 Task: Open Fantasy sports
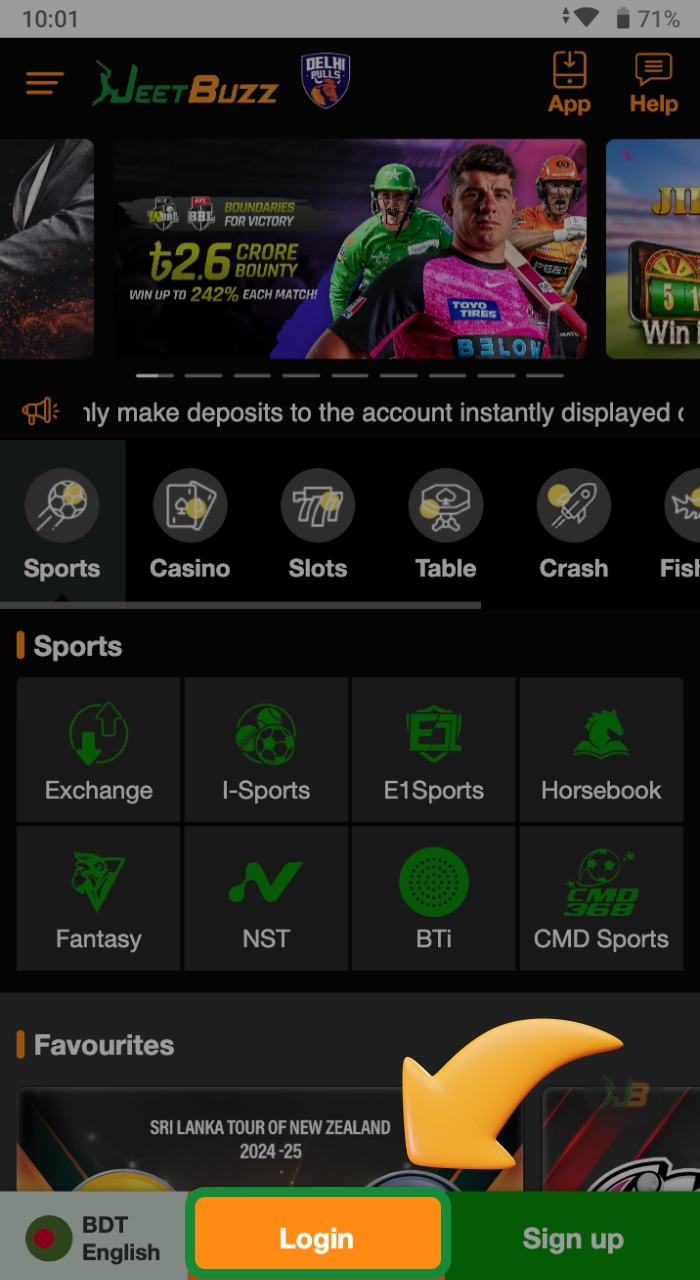(x=99, y=898)
